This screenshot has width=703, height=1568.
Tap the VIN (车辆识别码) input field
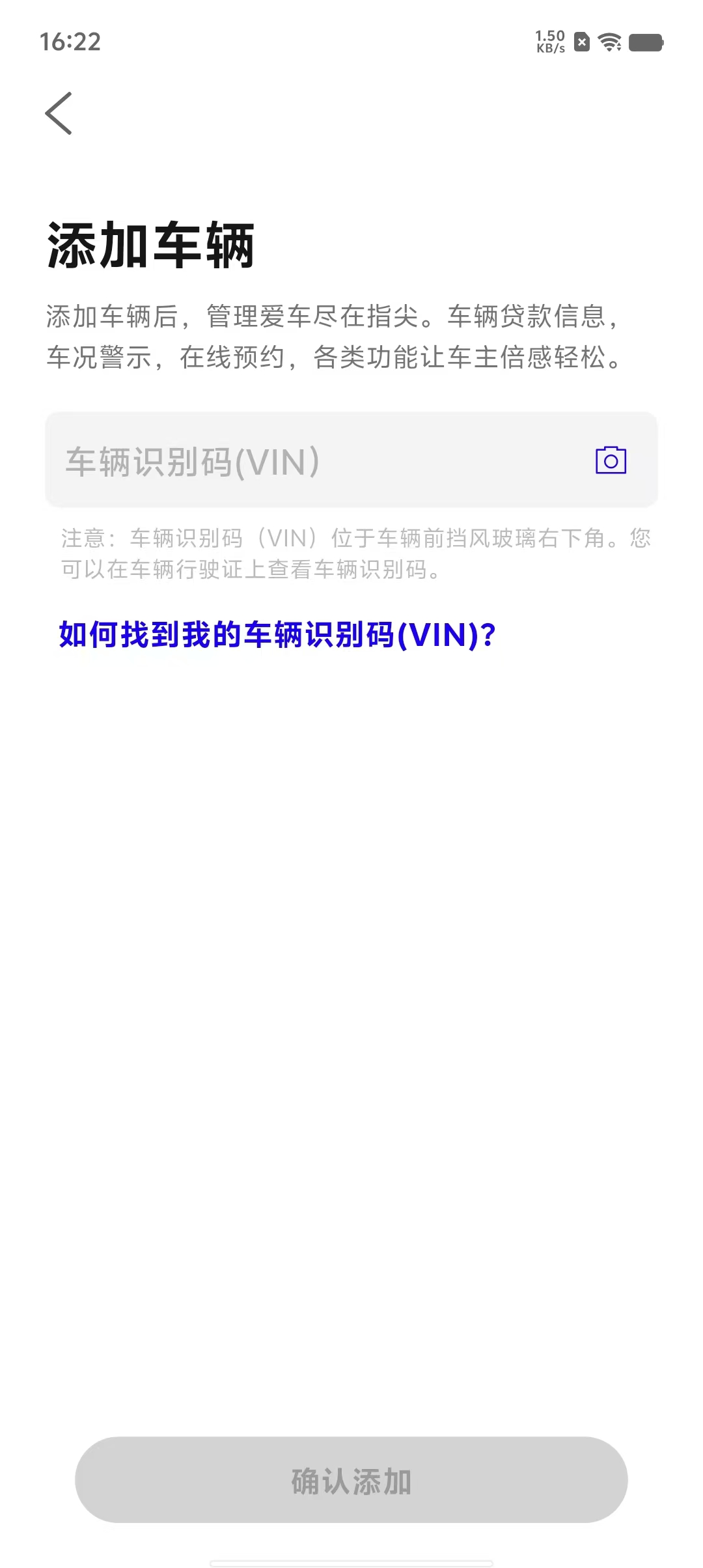click(x=312, y=461)
